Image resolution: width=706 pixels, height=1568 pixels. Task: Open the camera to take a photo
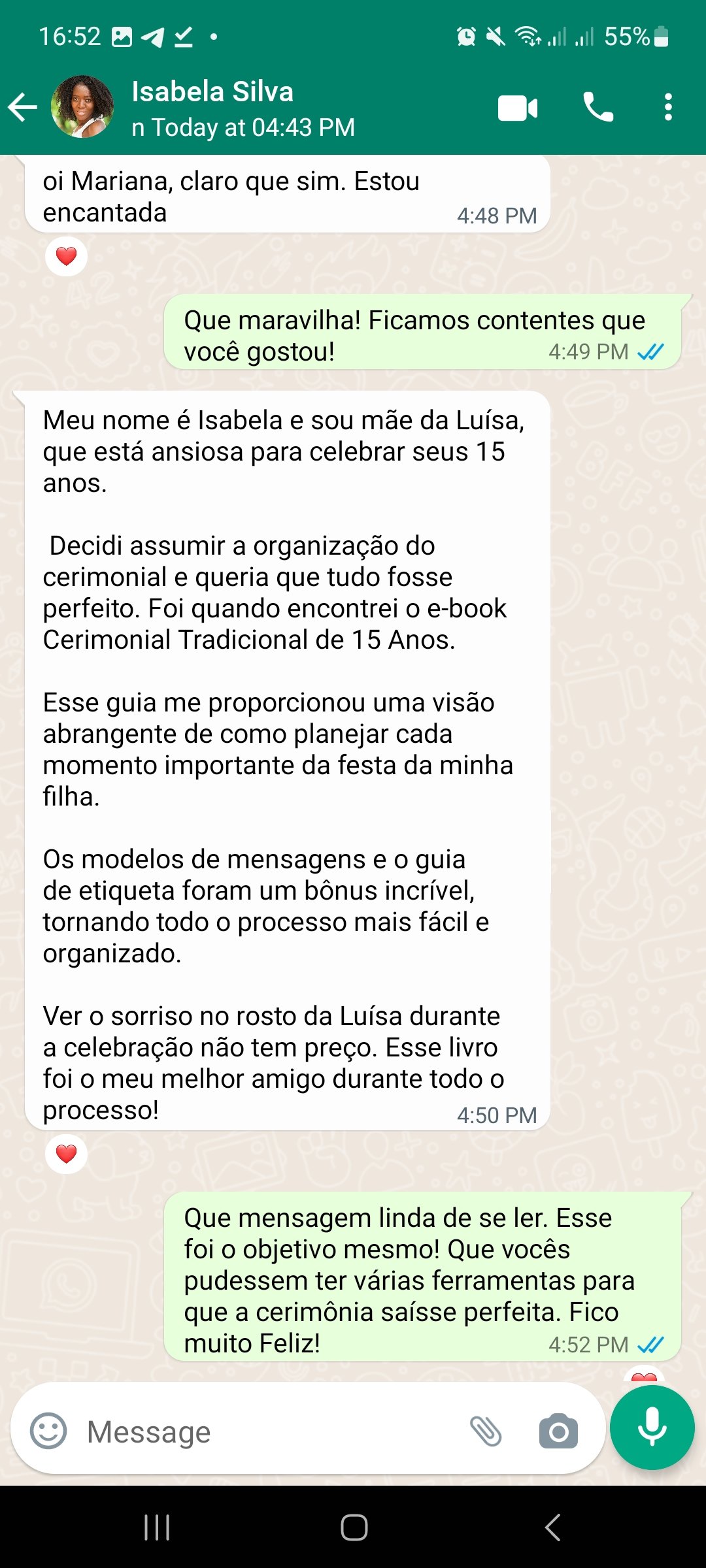(558, 1431)
